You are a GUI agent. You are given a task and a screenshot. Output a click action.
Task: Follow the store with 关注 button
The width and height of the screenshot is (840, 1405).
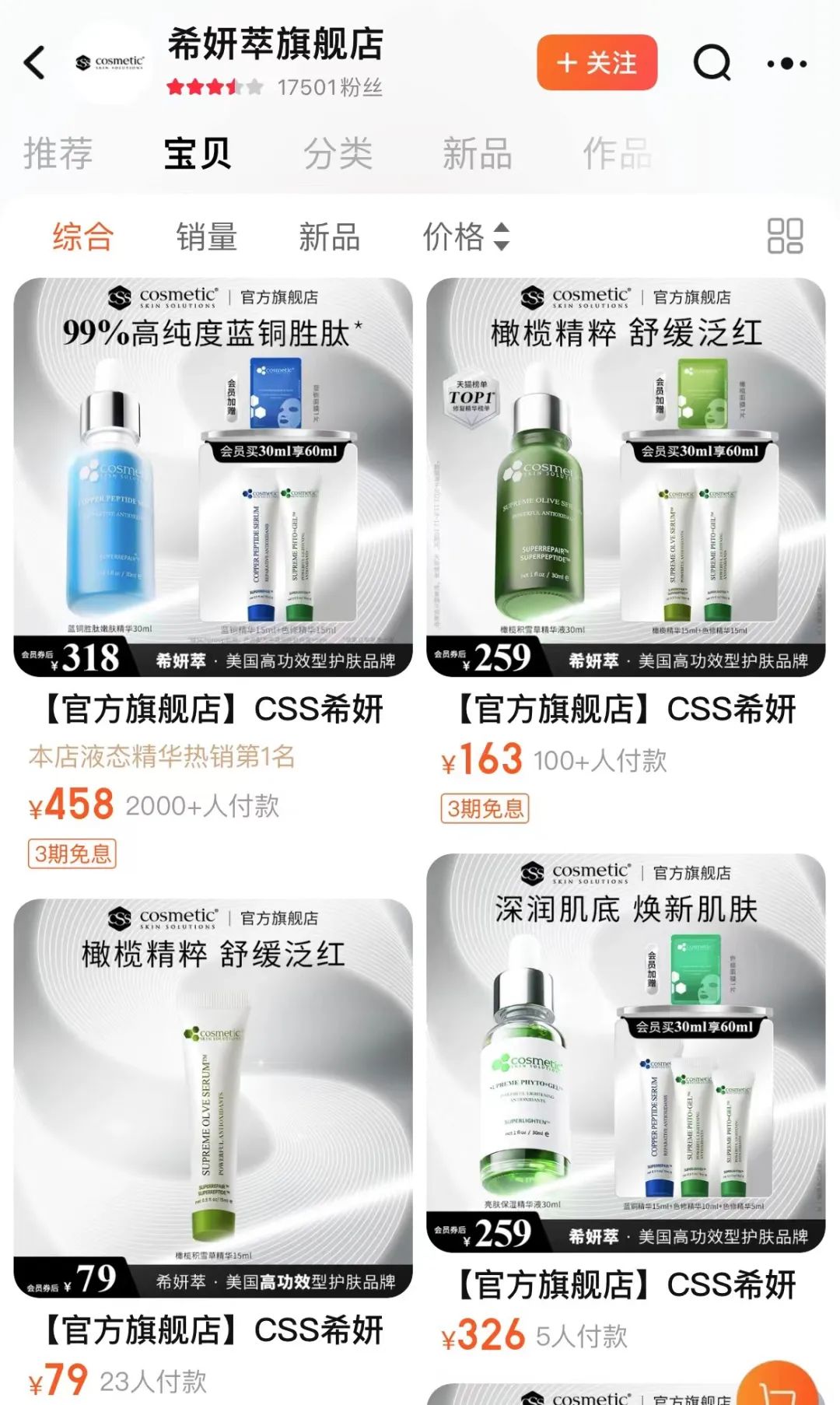(597, 63)
